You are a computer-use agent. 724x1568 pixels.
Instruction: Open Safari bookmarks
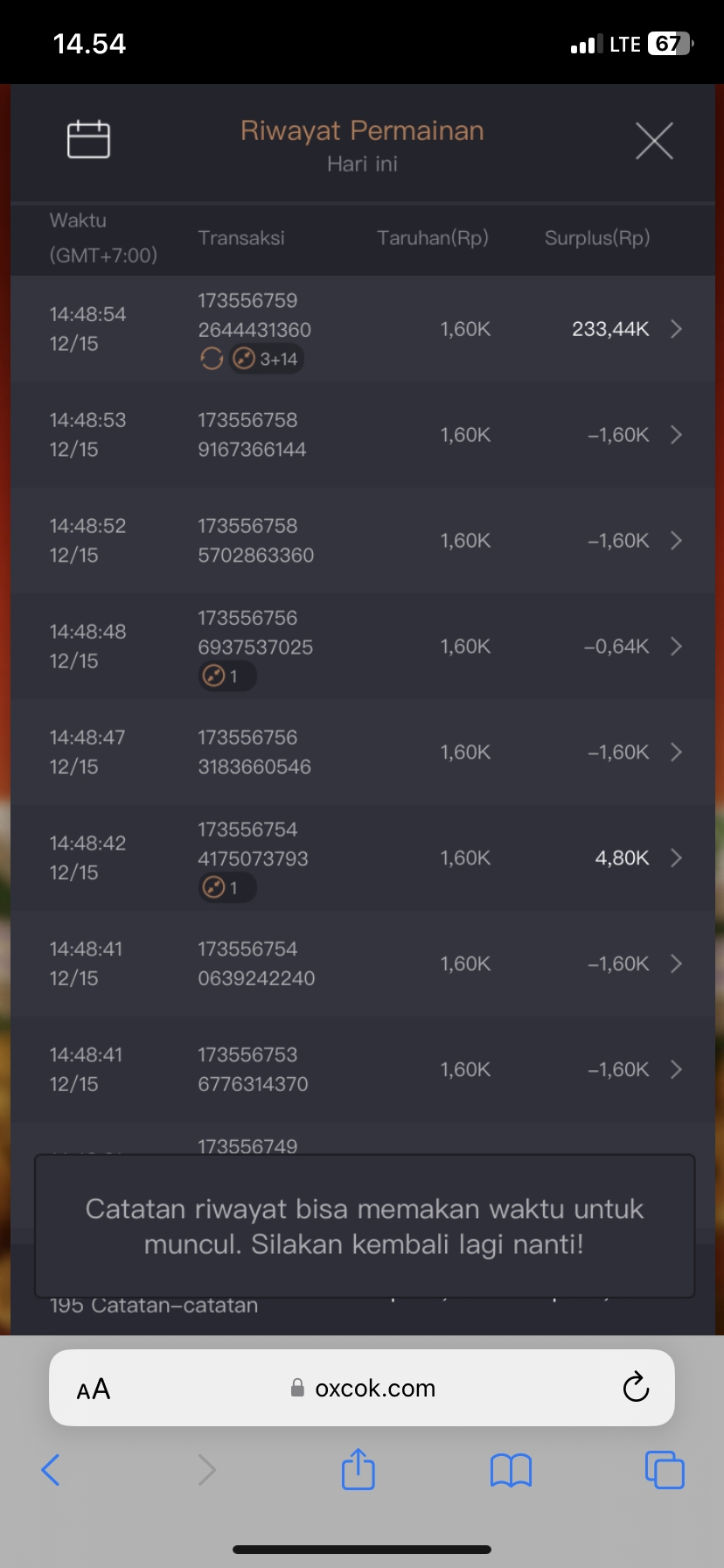tap(511, 1470)
